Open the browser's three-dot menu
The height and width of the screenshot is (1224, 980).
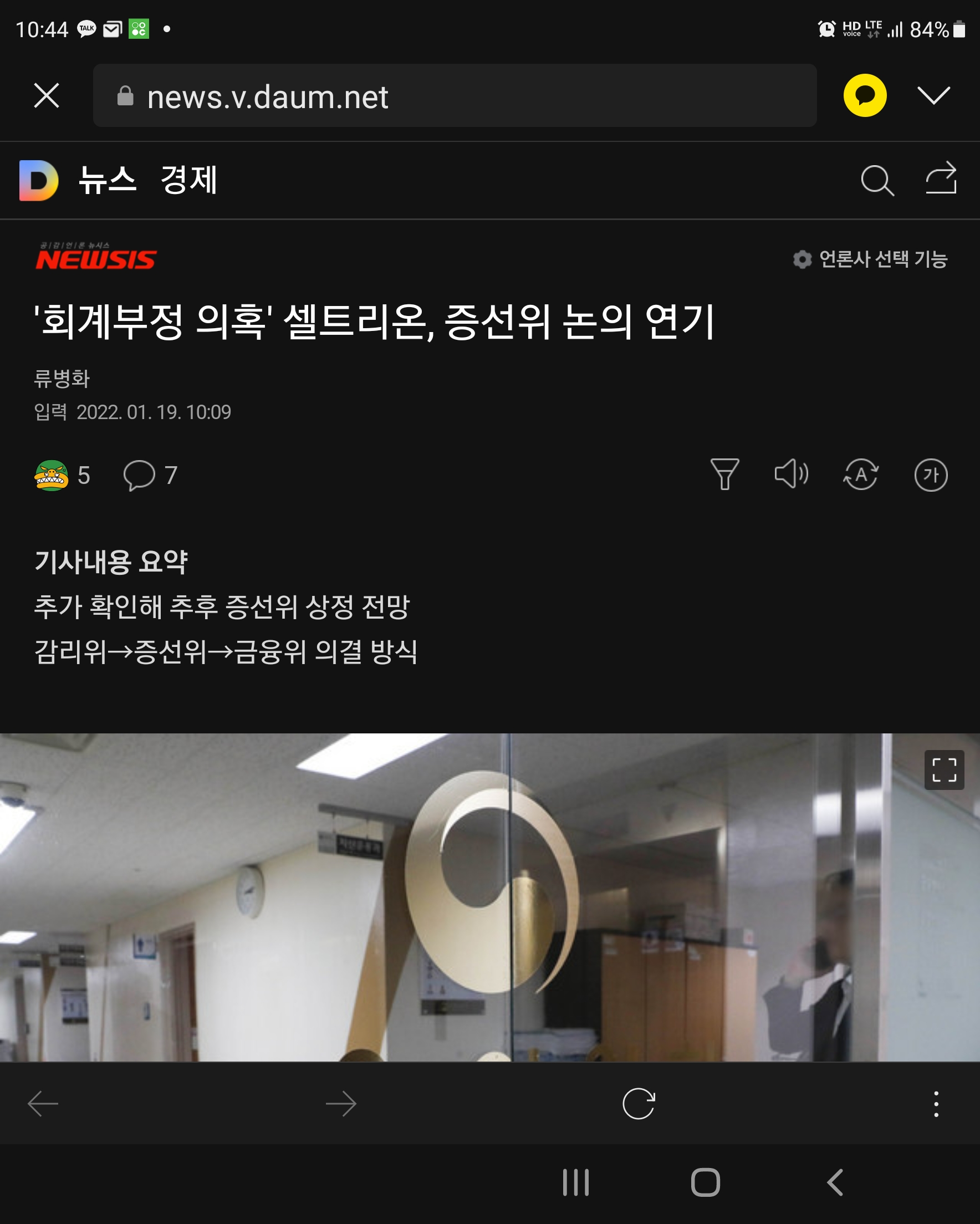tap(936, 1104)
